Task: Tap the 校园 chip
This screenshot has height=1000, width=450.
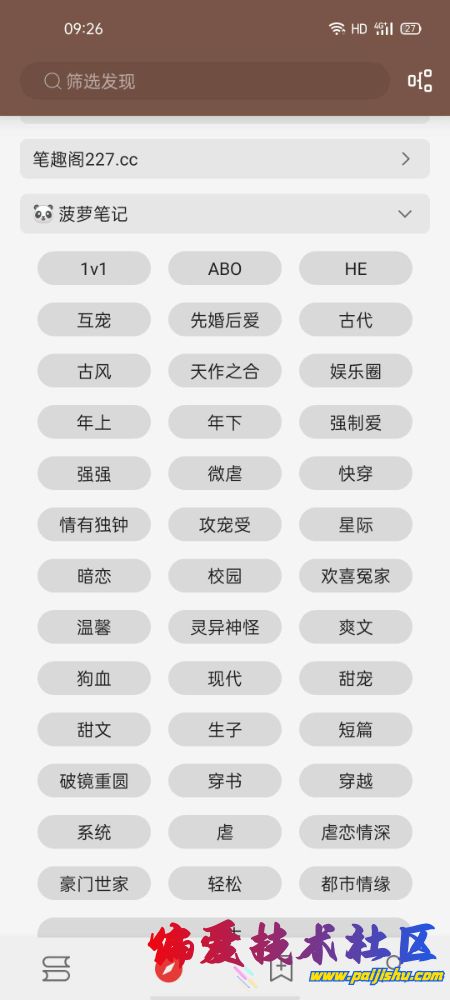Action: click(x=225, y=576)
